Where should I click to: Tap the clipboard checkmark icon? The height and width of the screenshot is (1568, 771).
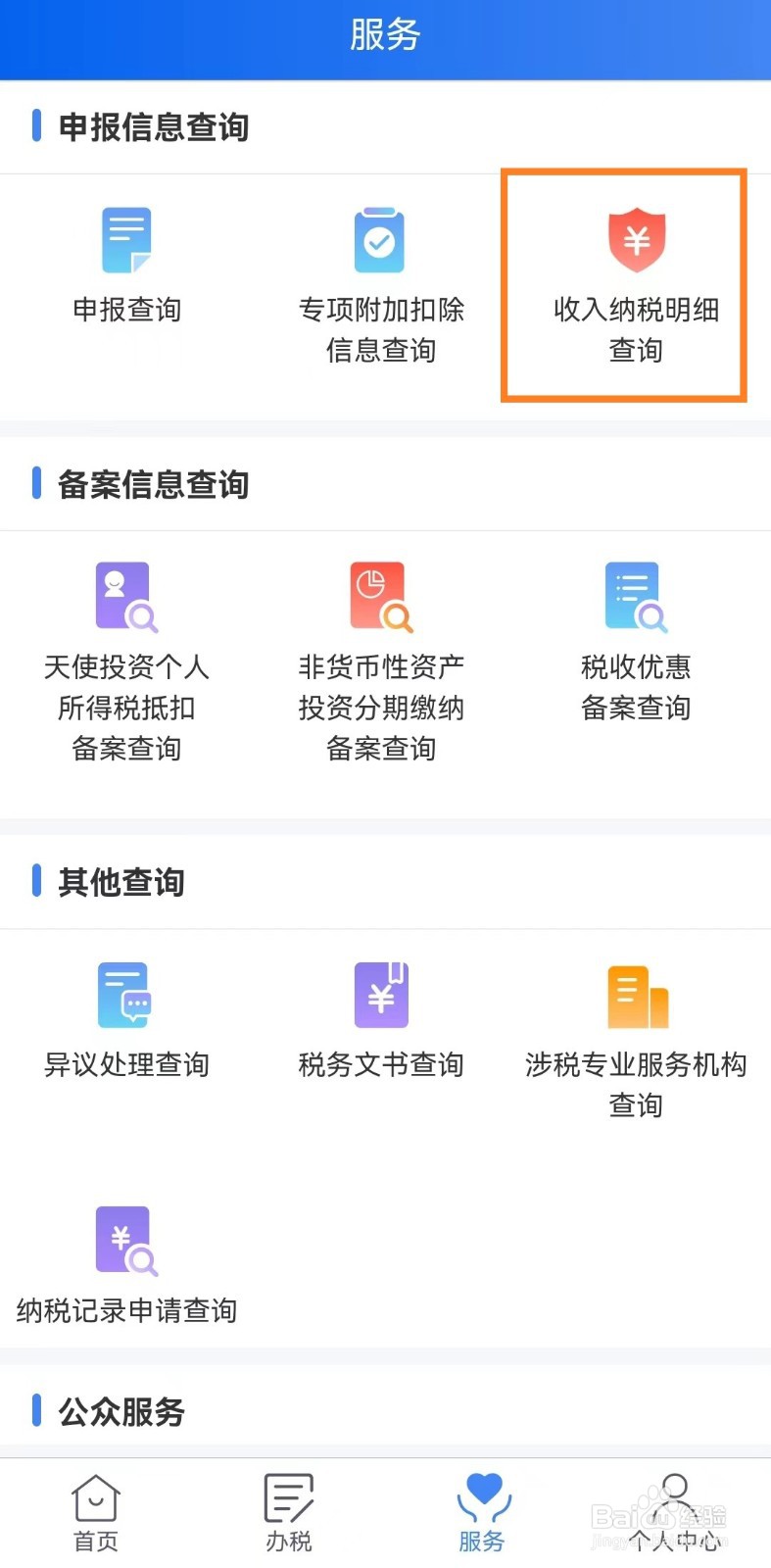[x=377, y=240]
